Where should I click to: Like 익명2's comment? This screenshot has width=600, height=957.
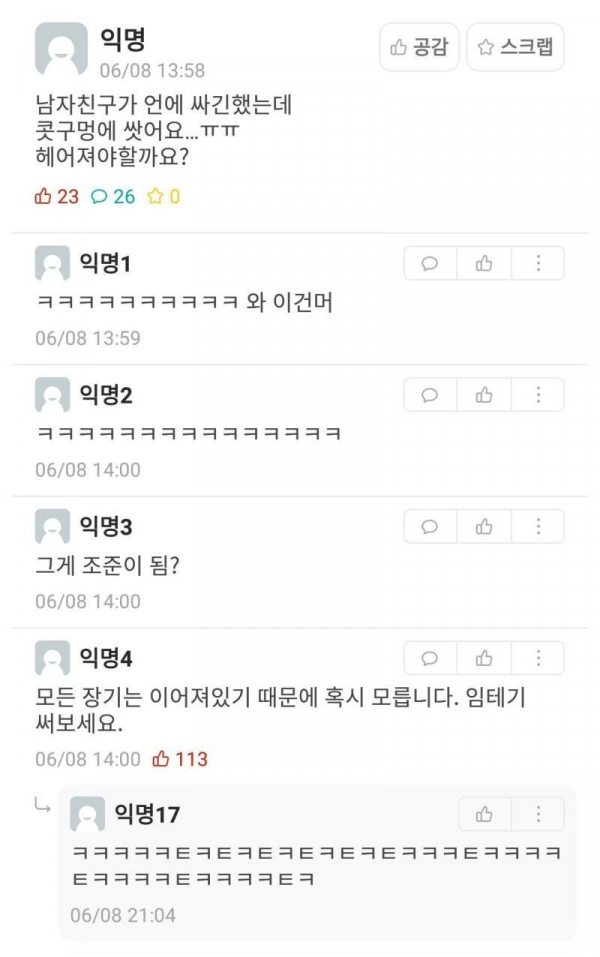[484, 395]
